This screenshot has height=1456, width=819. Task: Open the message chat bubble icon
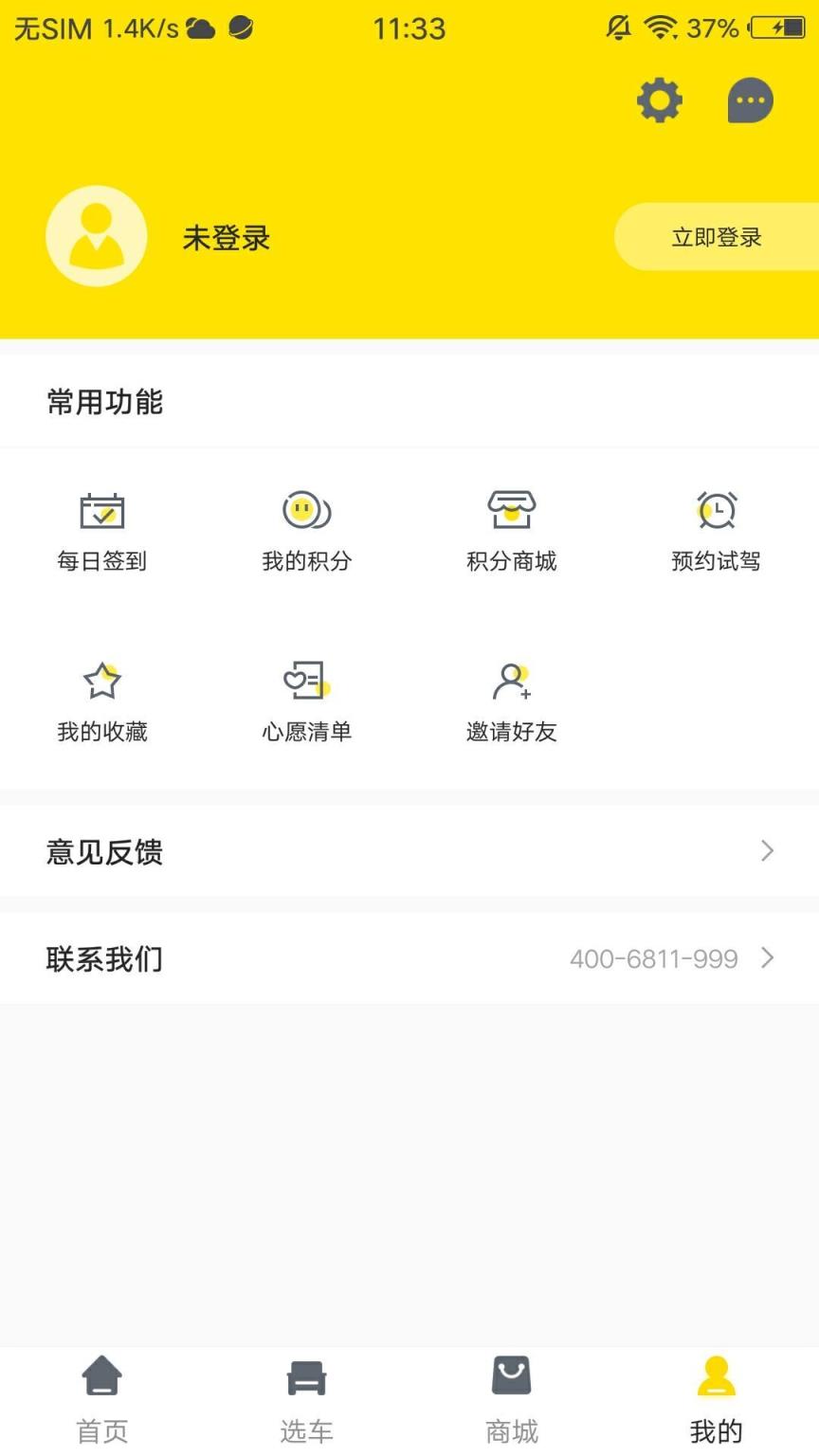(x=751, y=100)
